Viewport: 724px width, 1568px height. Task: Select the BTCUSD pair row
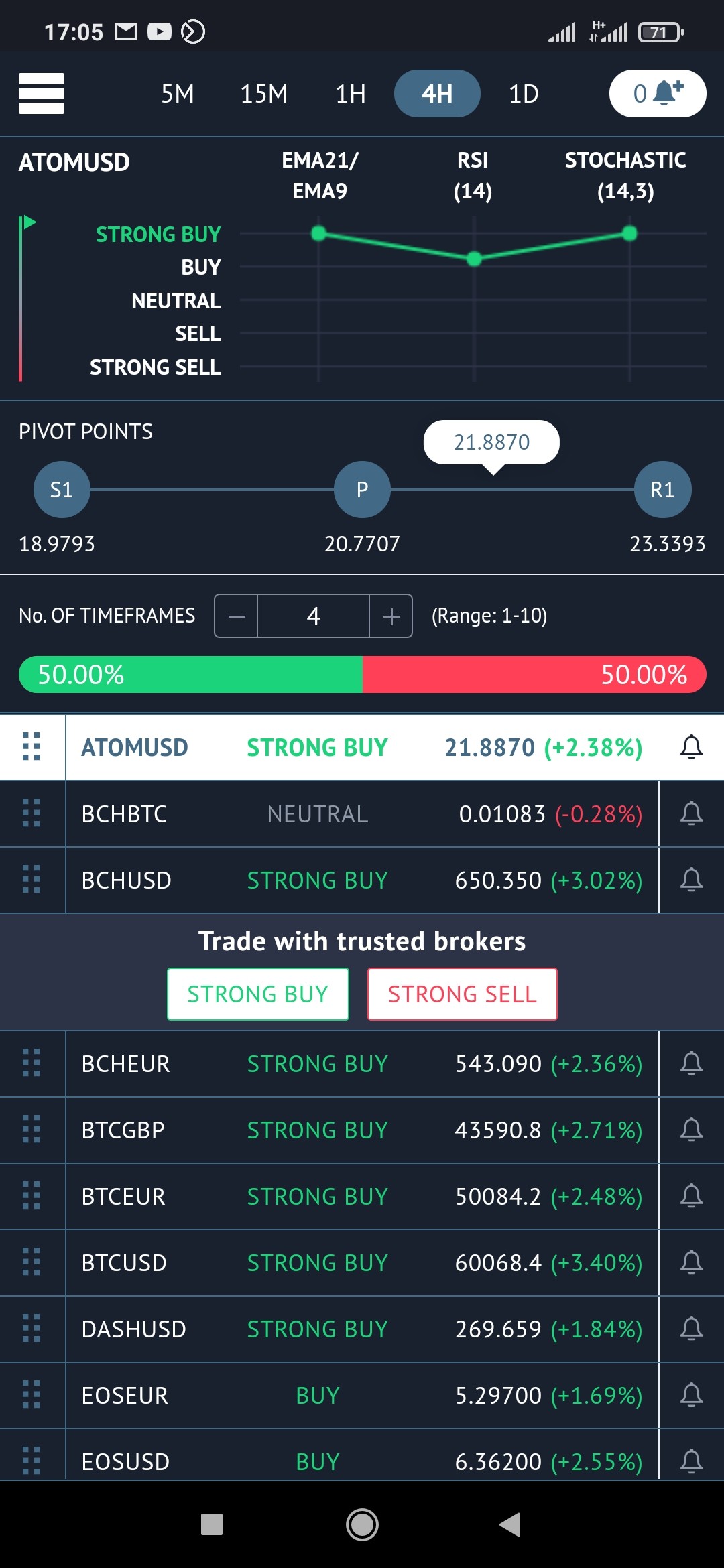(362, 1263)
